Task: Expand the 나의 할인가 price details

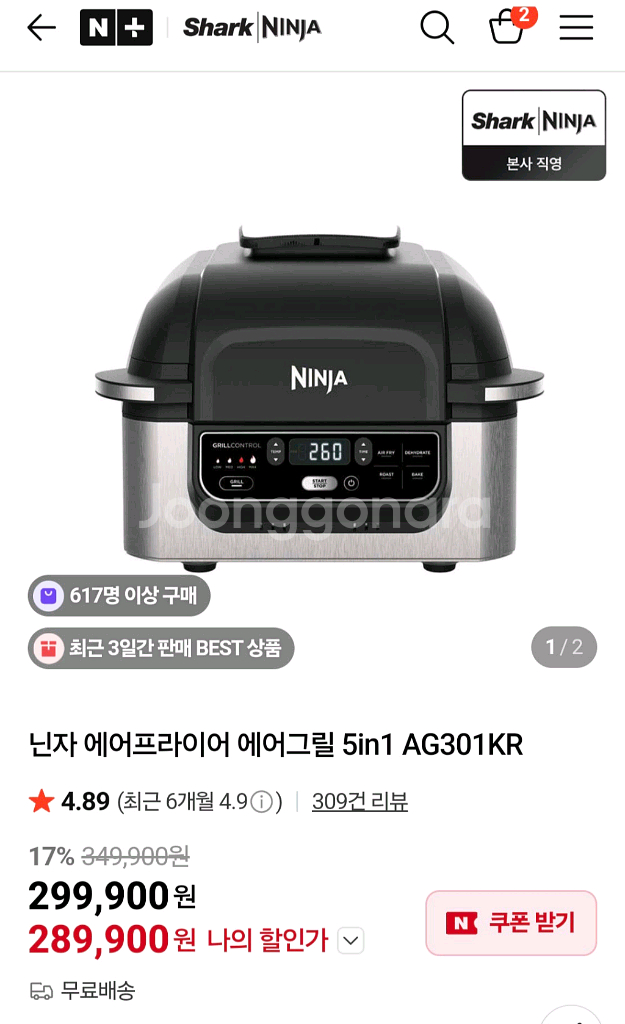Action: [350, 940]
